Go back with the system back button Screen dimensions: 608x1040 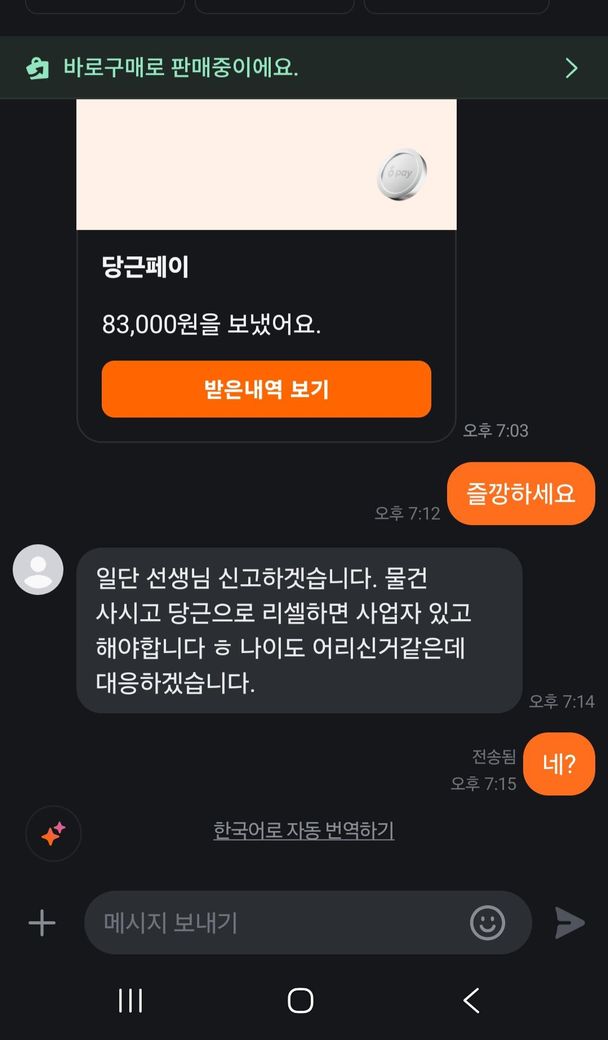pyautogui.click(x=471, y=1000)
